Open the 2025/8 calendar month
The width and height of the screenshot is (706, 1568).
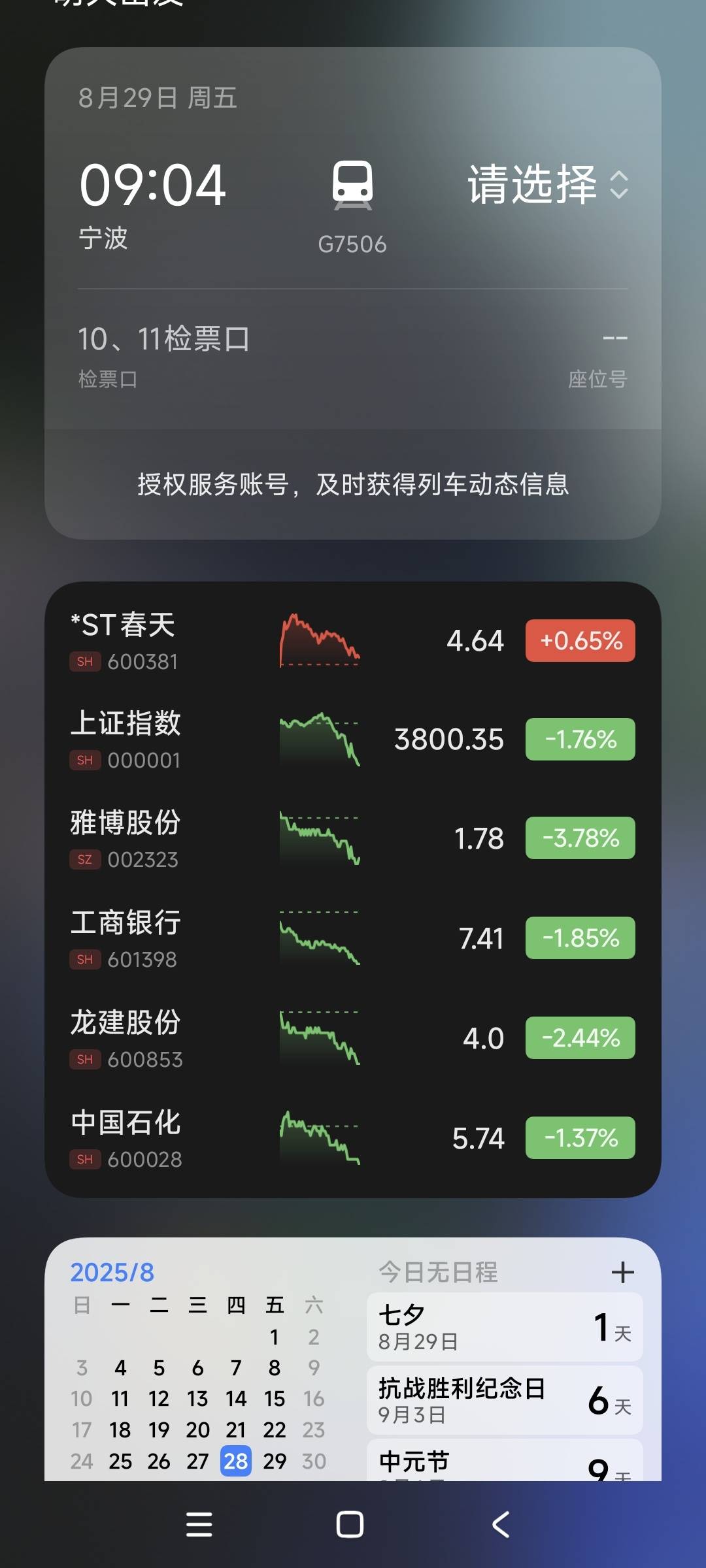tap(112, 1272)
